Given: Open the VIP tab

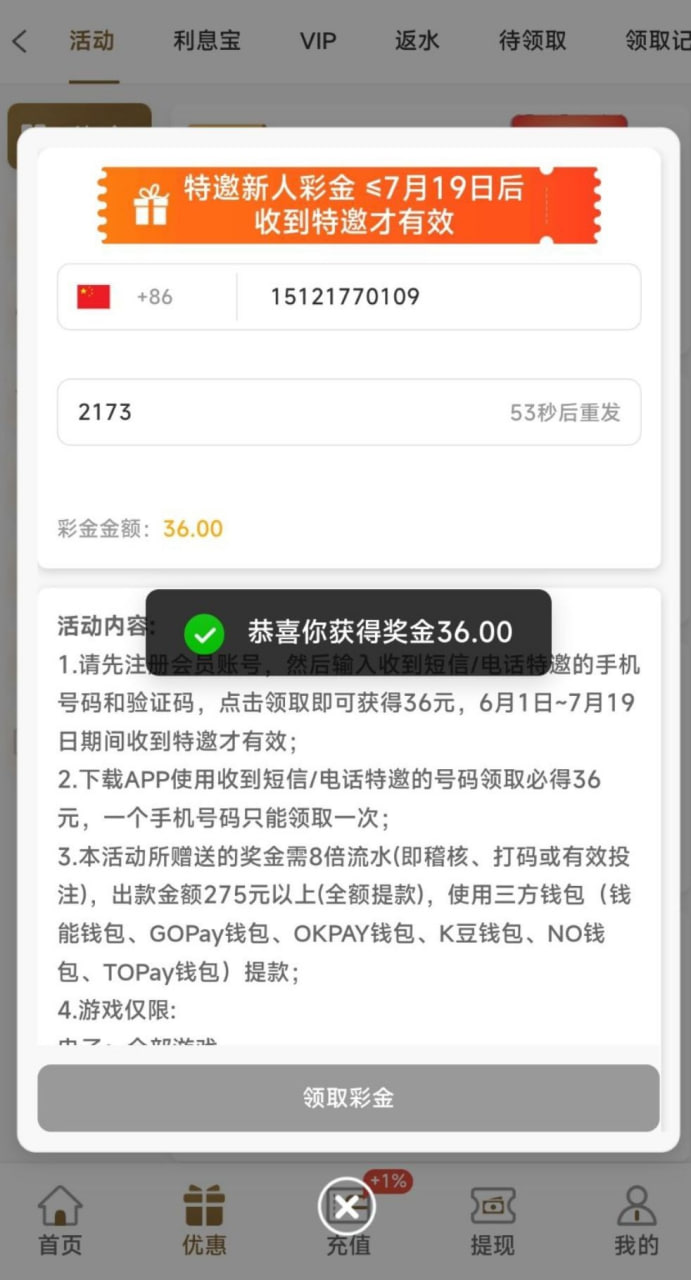Looking at the screenshot, I should pyautogui.click(x=318, y=41).
